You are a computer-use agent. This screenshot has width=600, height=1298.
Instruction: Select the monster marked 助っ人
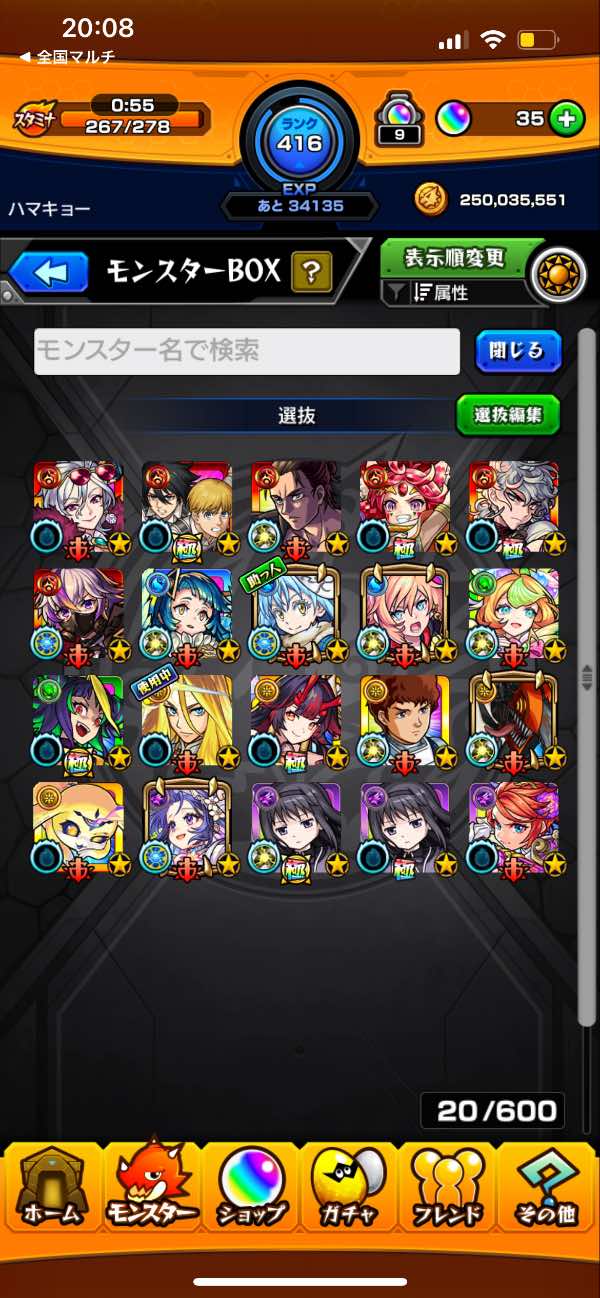tap(295, 614)
